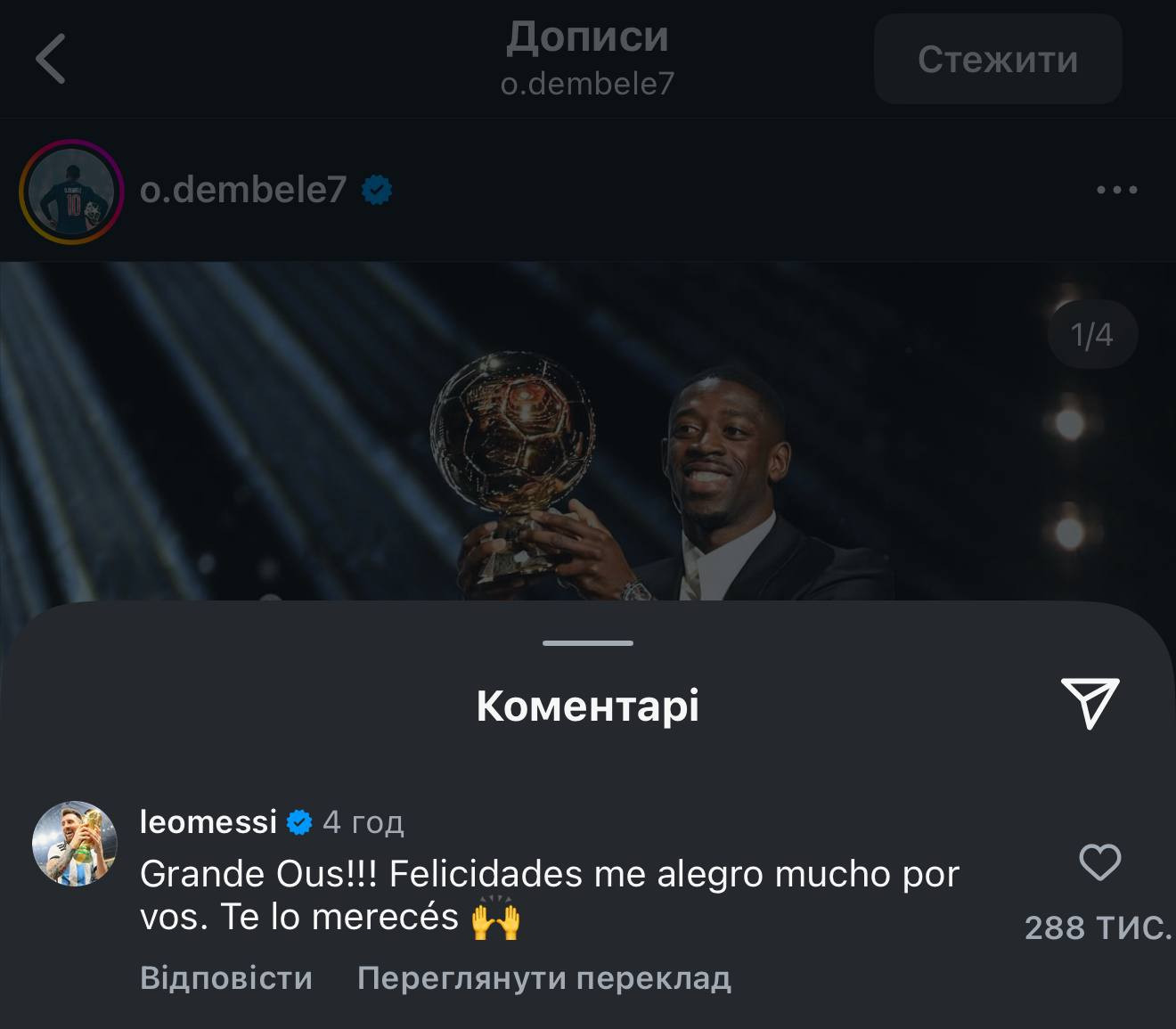Open the three-dot post options menu
The image size is (1176, 1029).
pyautogui.click(x=1116, y=190)
